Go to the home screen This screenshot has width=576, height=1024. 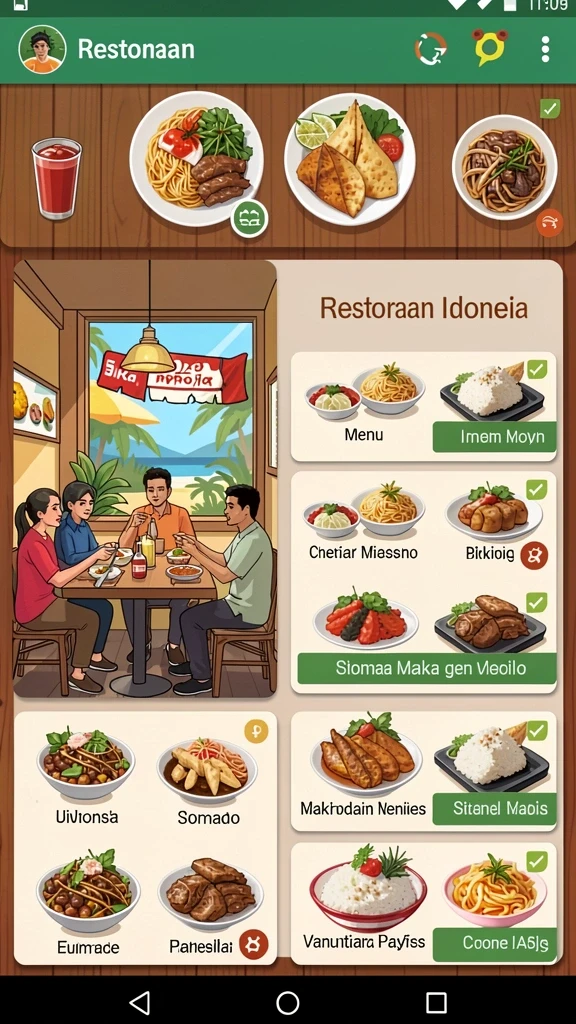click(288, 1002)
